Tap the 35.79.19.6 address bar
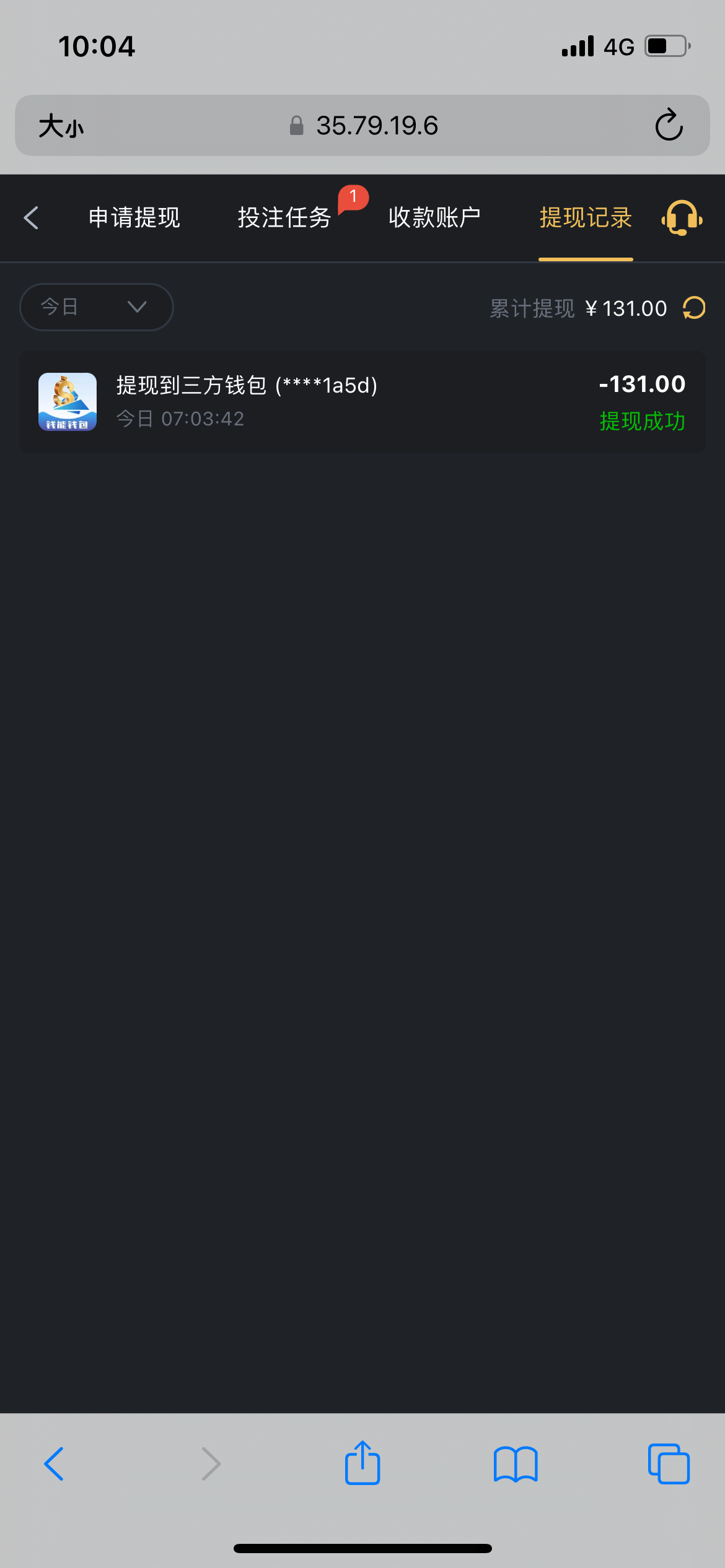 tap(362, 126)
